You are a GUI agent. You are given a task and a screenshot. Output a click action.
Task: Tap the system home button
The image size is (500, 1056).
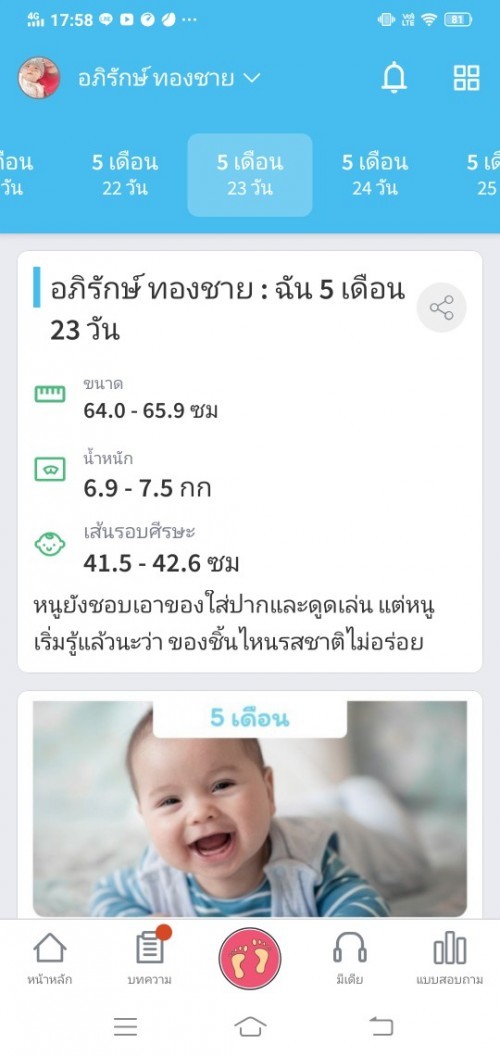[x=250, y=1026]
